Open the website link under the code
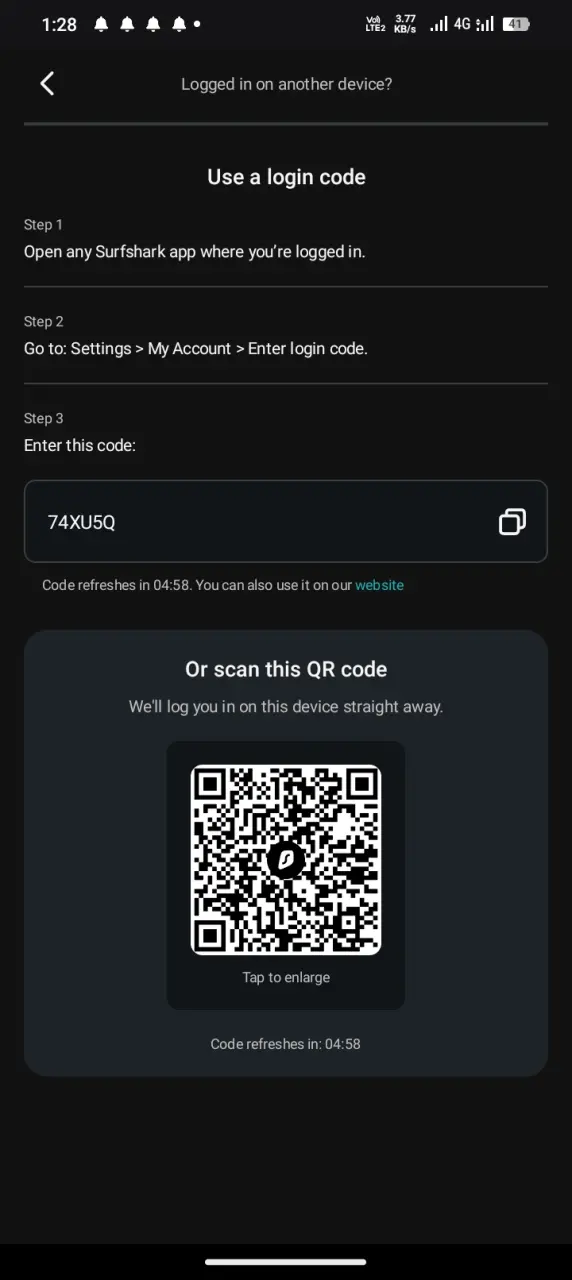Viewport: 572px width, 1280px height. (379, 585)
